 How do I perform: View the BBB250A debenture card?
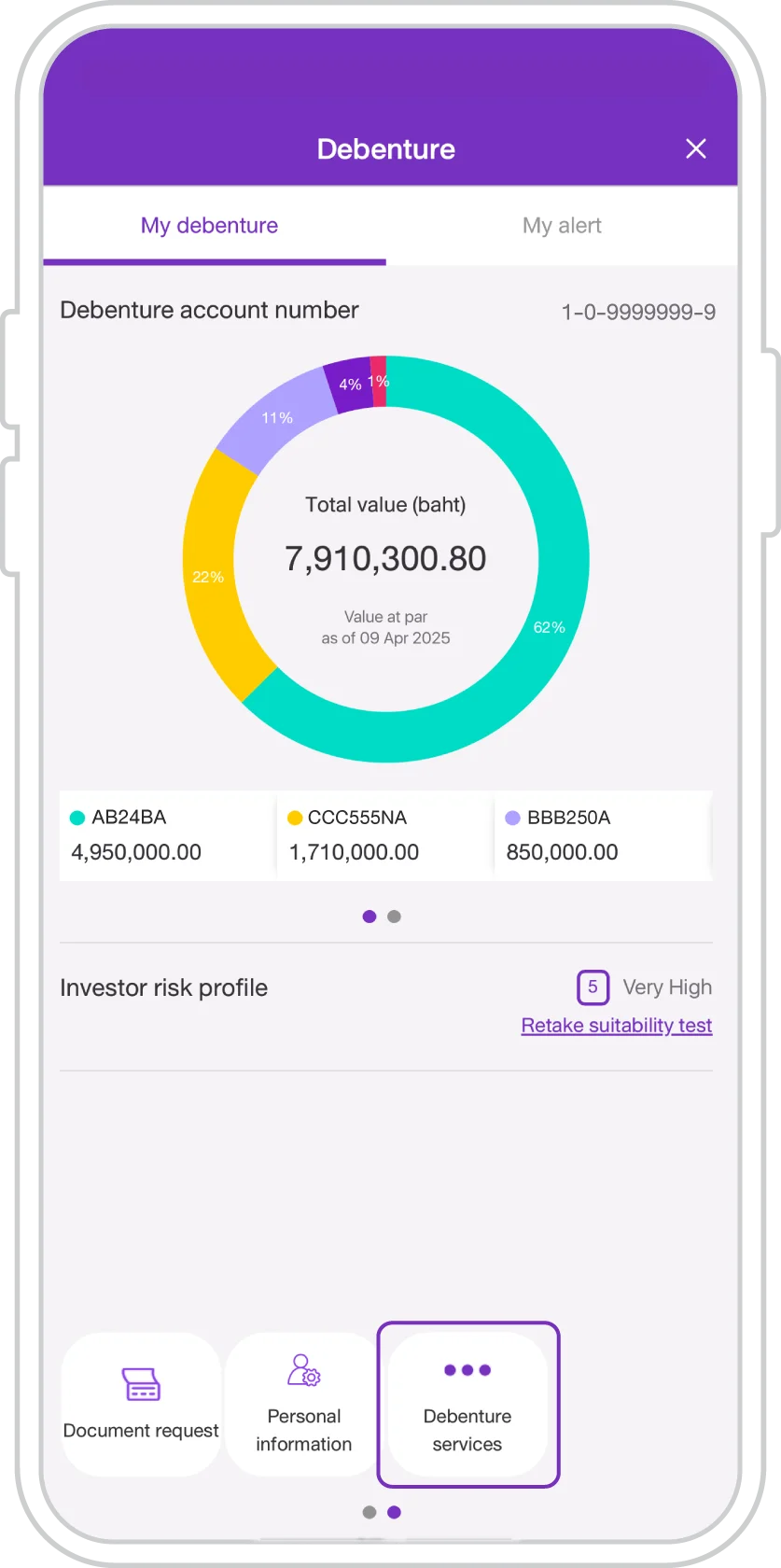(601, 835)
